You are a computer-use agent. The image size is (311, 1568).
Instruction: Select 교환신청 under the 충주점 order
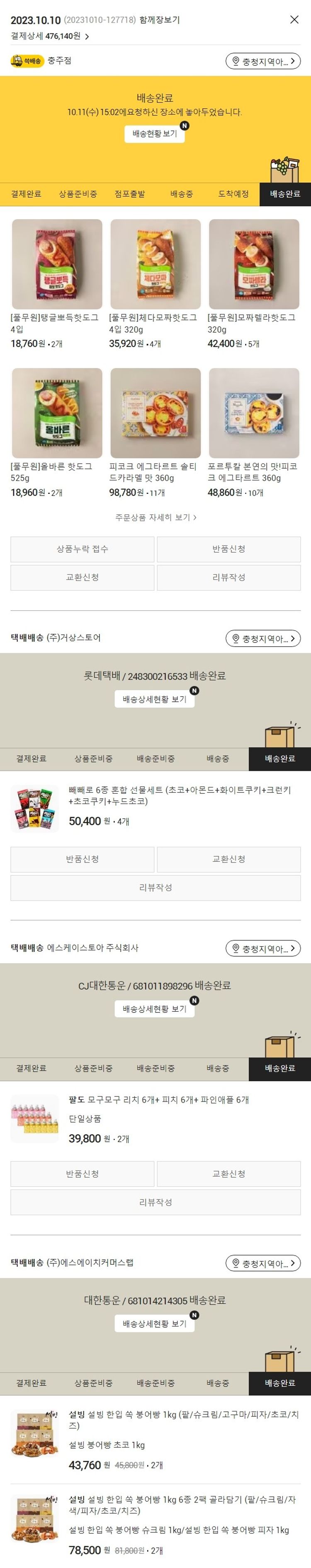83,577
